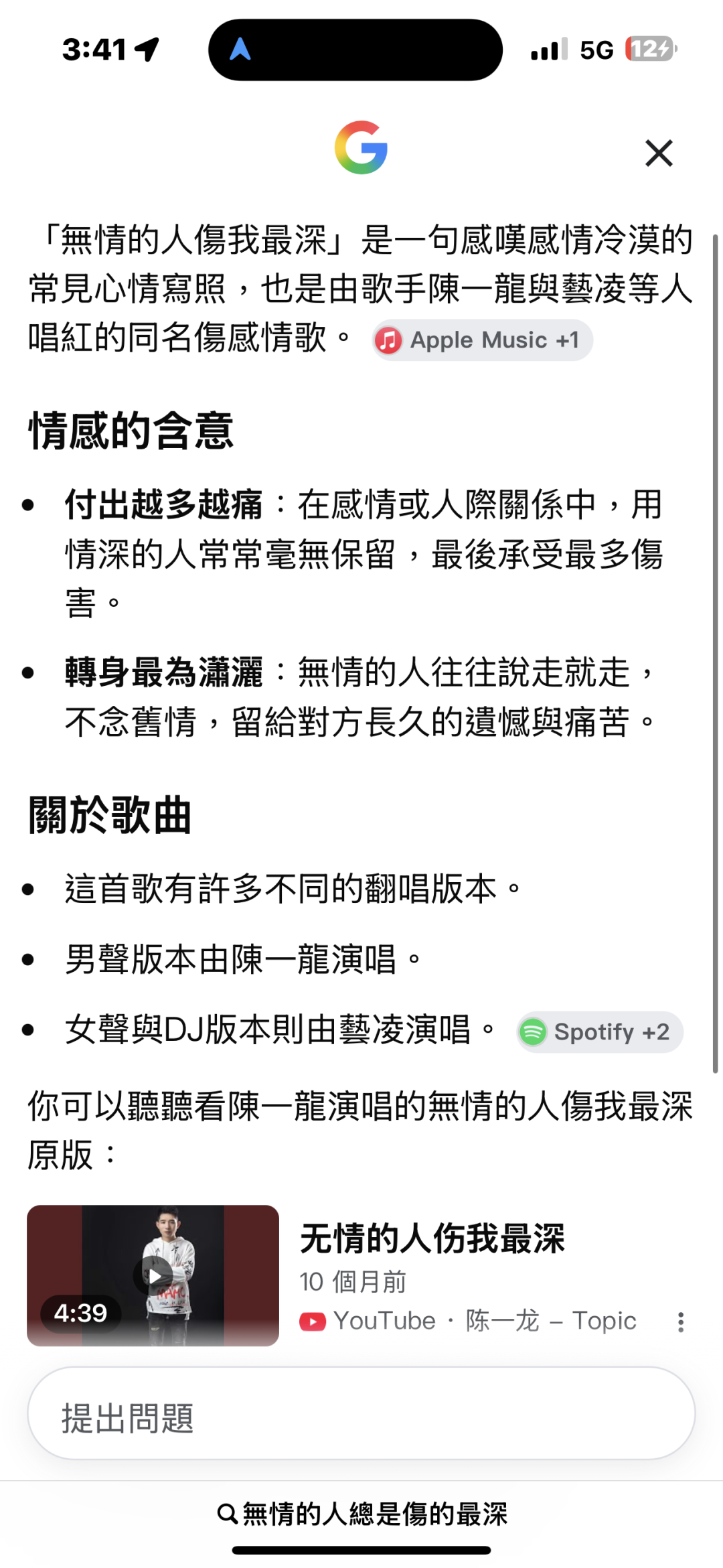Image resolution: width=723 pixels, height=1568 pixels.
Task: Tap the 提出問題 input field
Action: 361,1413
